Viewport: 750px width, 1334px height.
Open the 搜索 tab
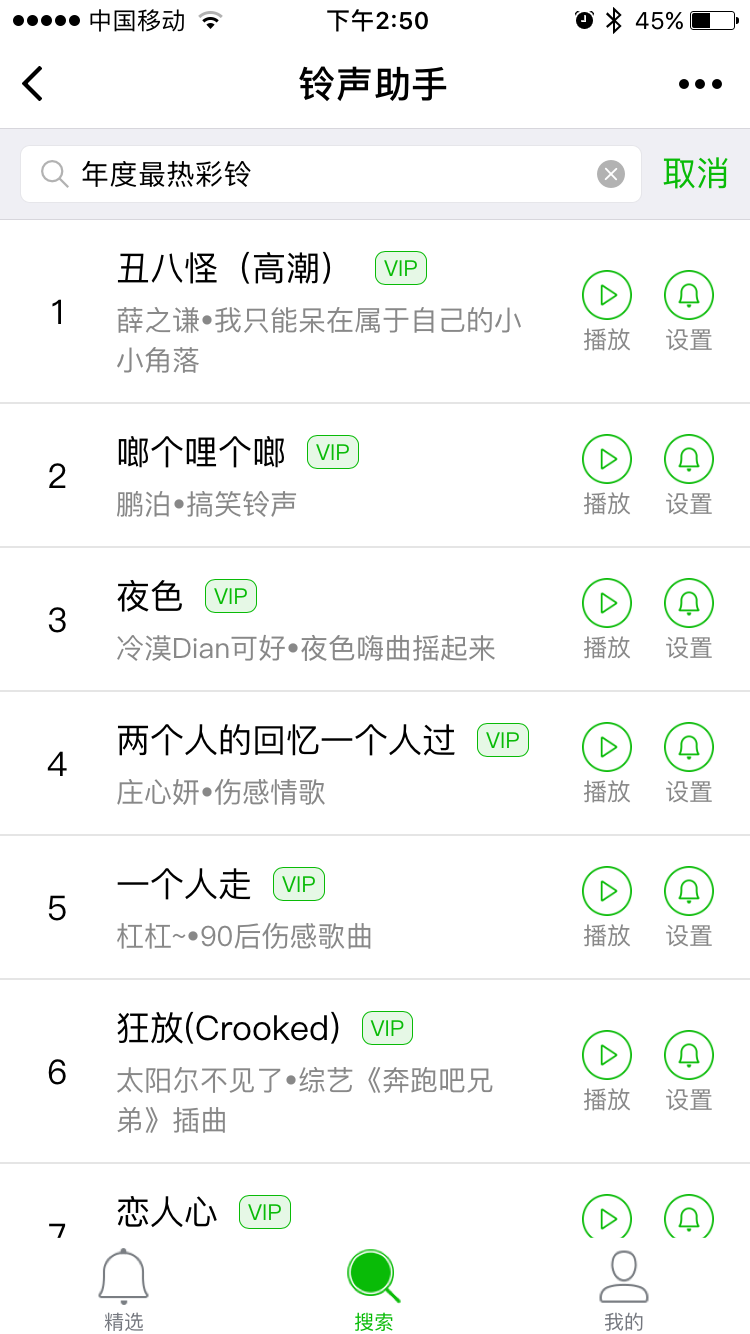(x=374, y=1290)
